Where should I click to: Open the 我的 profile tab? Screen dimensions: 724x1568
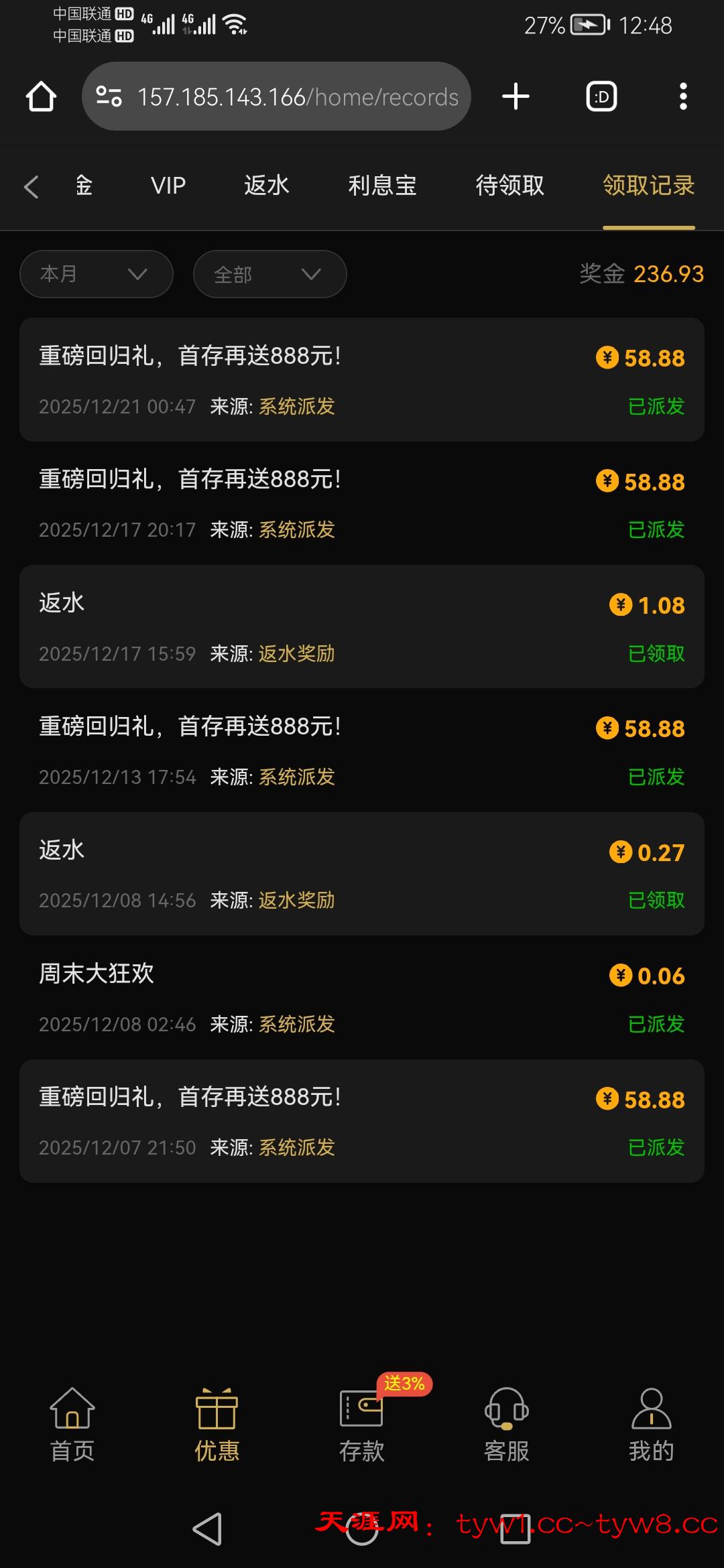(651, 1425)
